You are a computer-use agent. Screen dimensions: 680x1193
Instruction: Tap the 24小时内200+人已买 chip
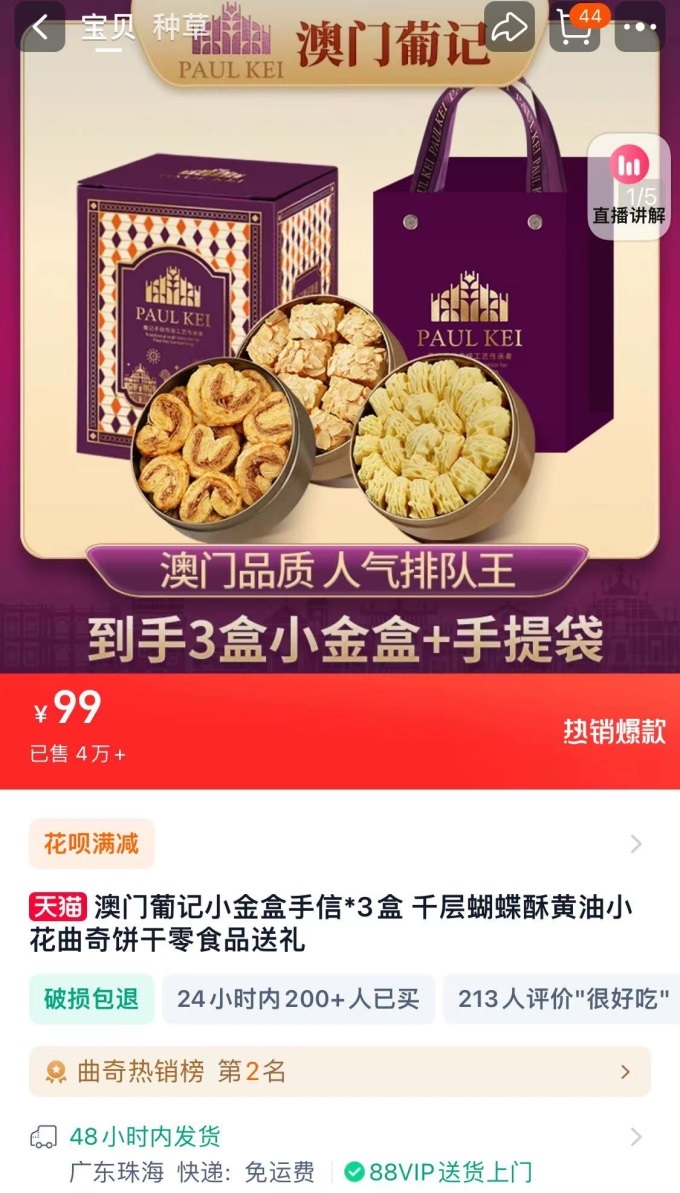pos(298,999)
